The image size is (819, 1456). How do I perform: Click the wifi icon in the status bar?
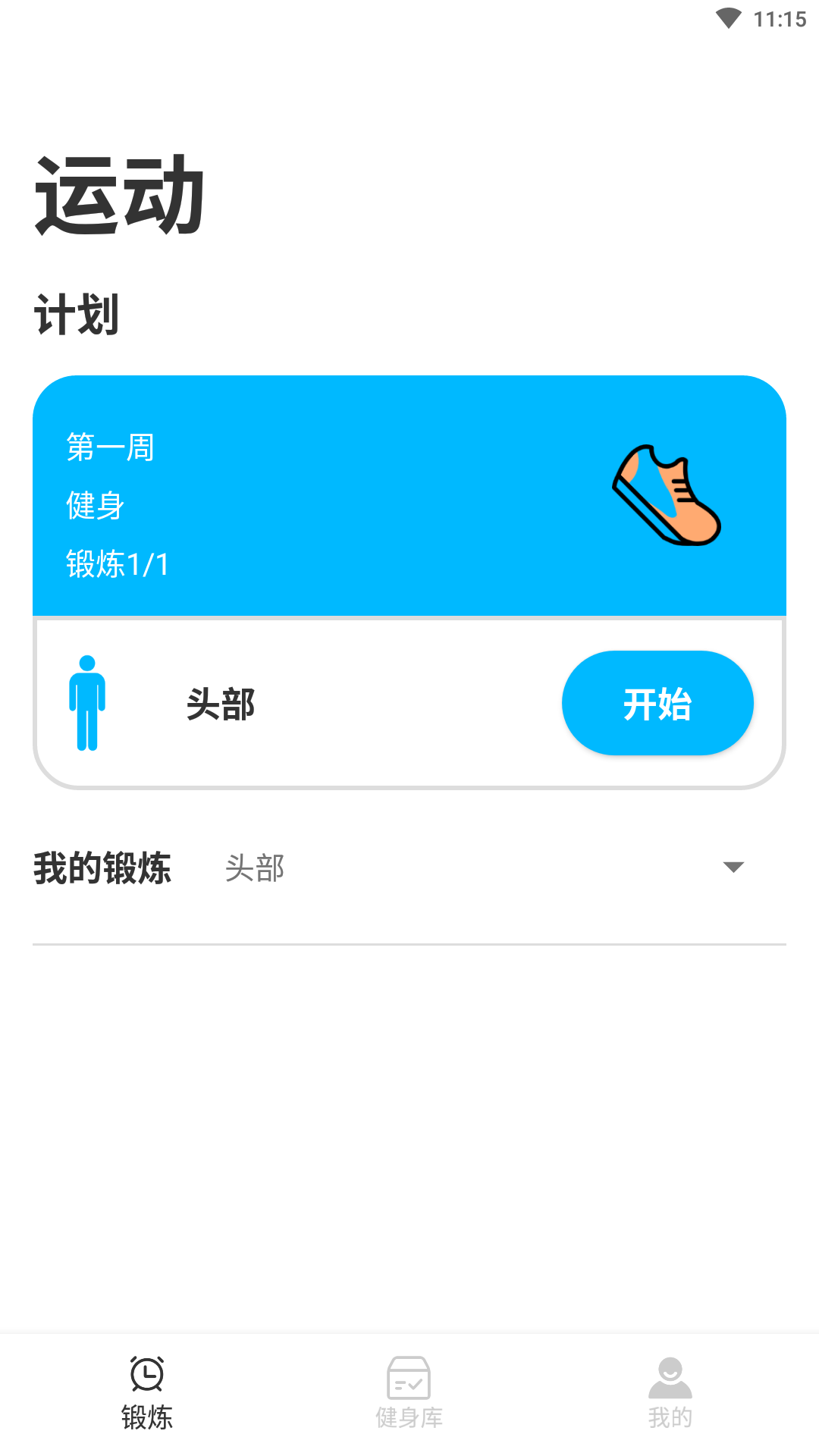[730, 19]
